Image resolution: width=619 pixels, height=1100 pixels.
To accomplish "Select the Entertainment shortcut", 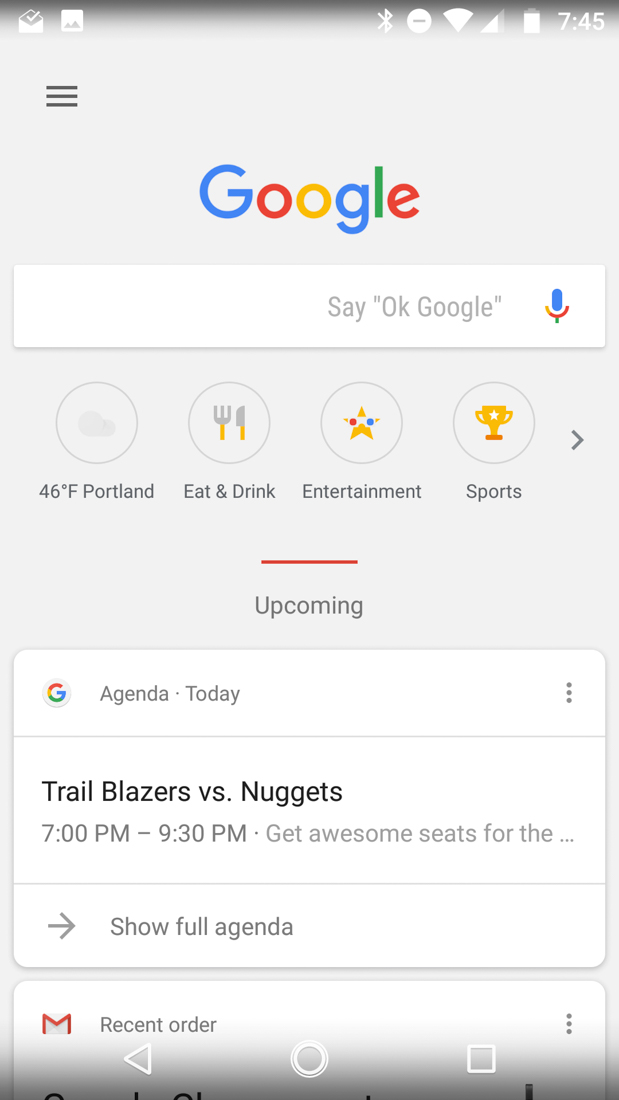I will (361, 423).
